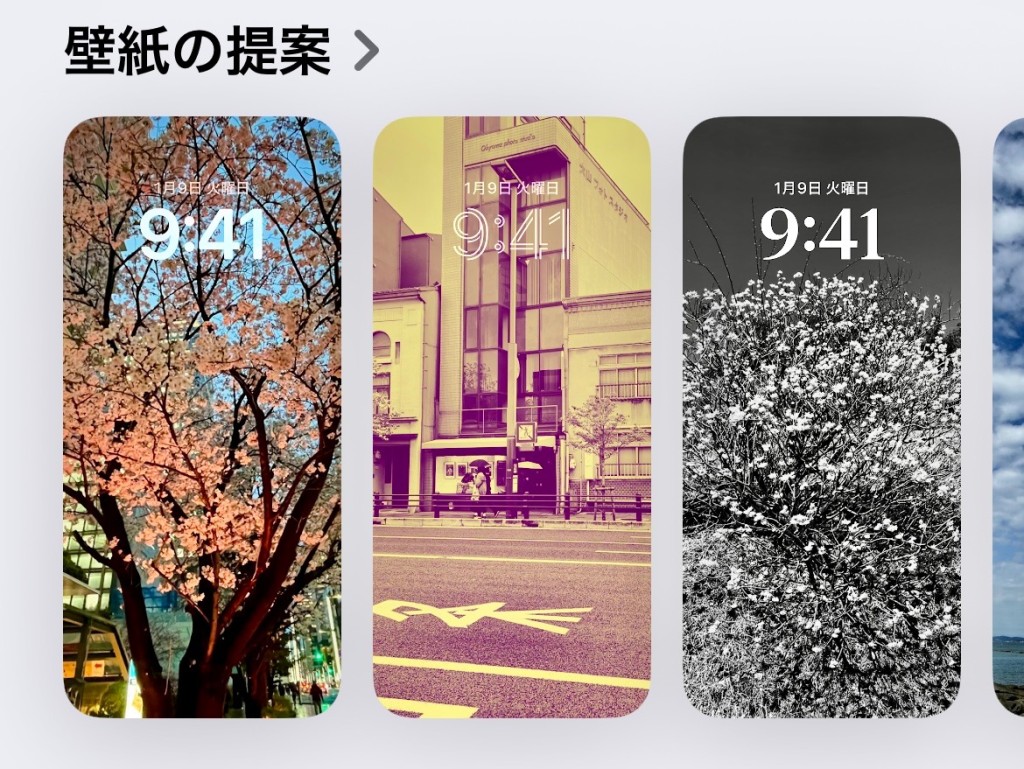Choose the yellow-tinted street building wallpaper
This screenshot has height=769, width=1024.
coord(511,417)
